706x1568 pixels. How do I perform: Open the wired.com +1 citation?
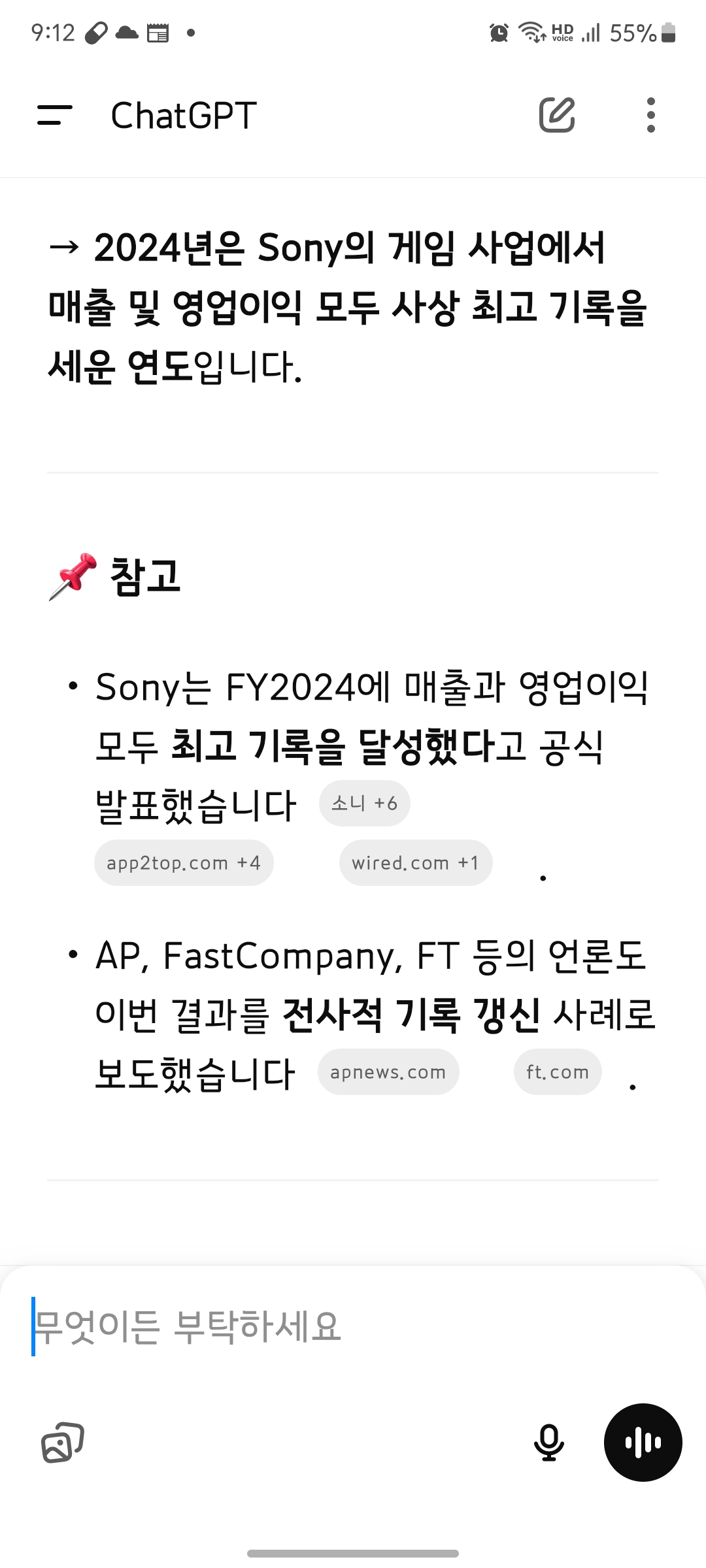click(x=416, y=863)
